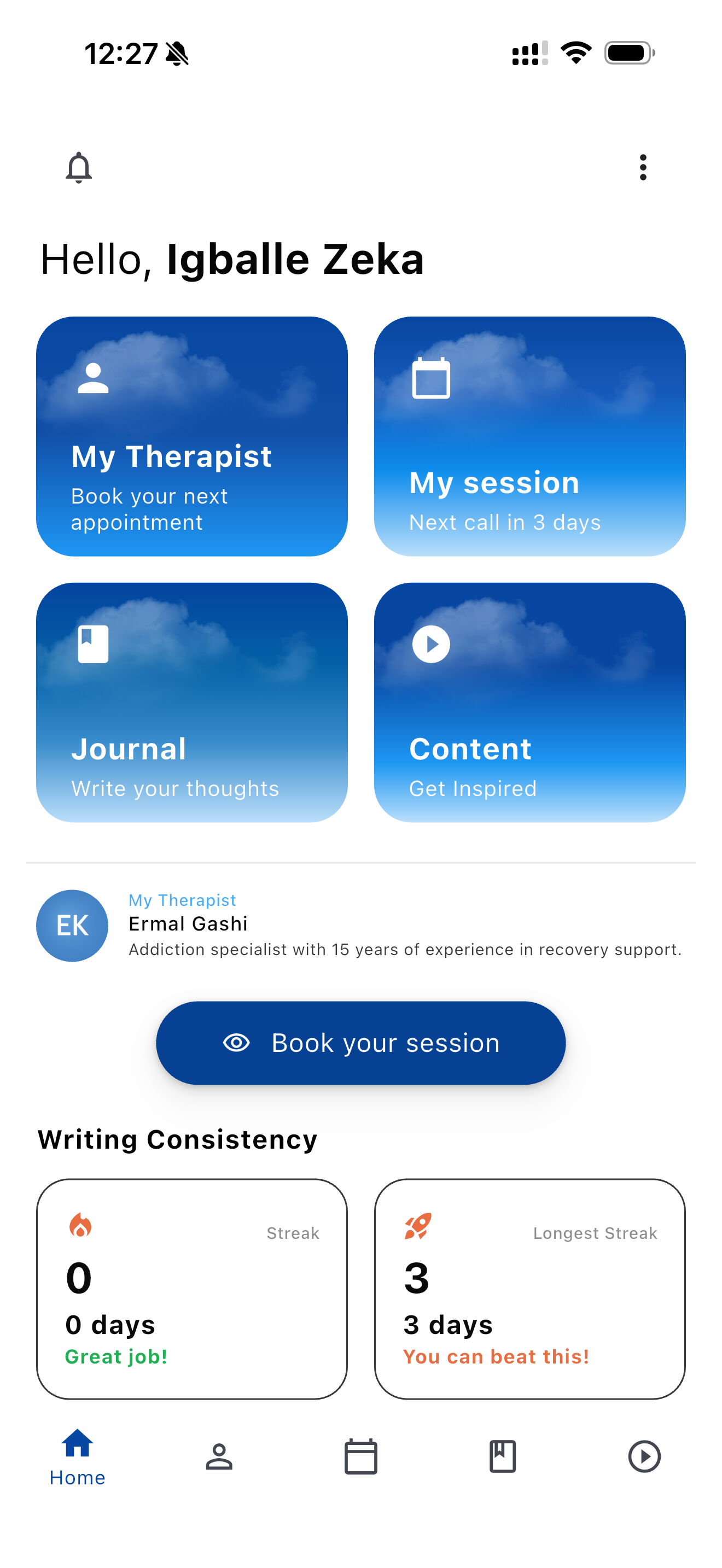This screenshot has height=1568, width=722.
Task: Open the Journal card
Action: coord(192,702)
